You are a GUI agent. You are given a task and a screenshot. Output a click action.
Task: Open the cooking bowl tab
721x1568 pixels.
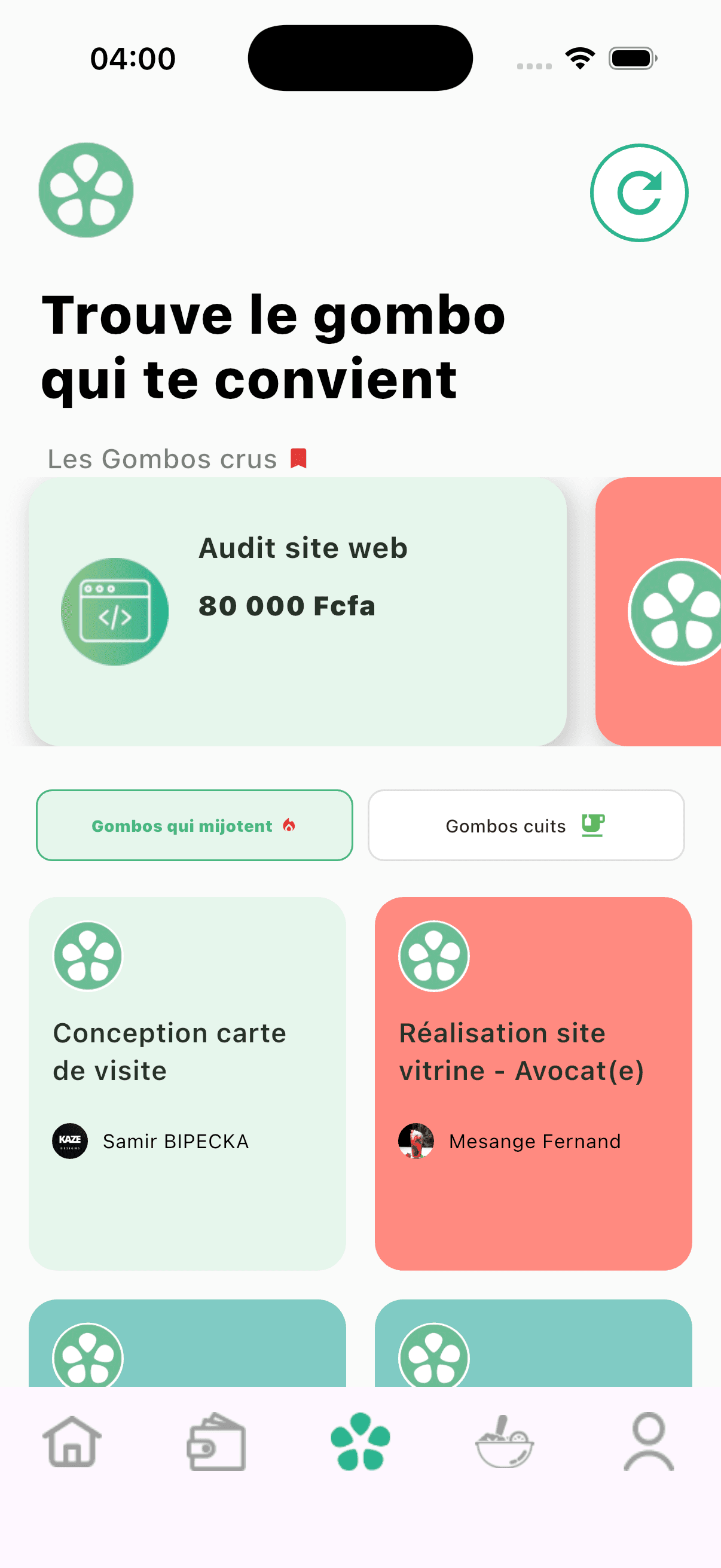505,1441
